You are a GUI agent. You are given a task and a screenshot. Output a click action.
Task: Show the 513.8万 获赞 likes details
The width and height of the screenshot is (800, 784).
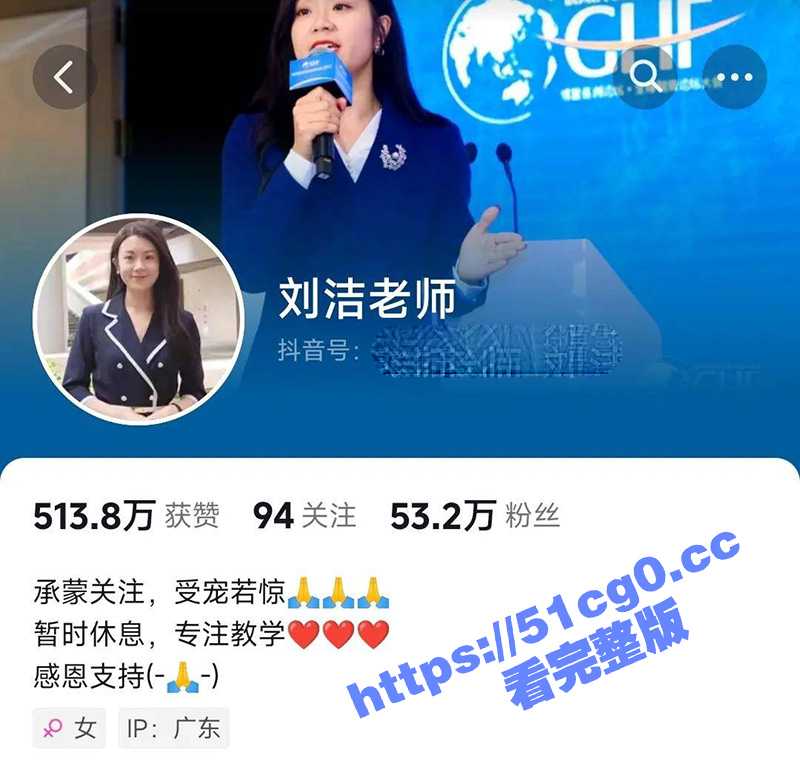pos(126,516)
